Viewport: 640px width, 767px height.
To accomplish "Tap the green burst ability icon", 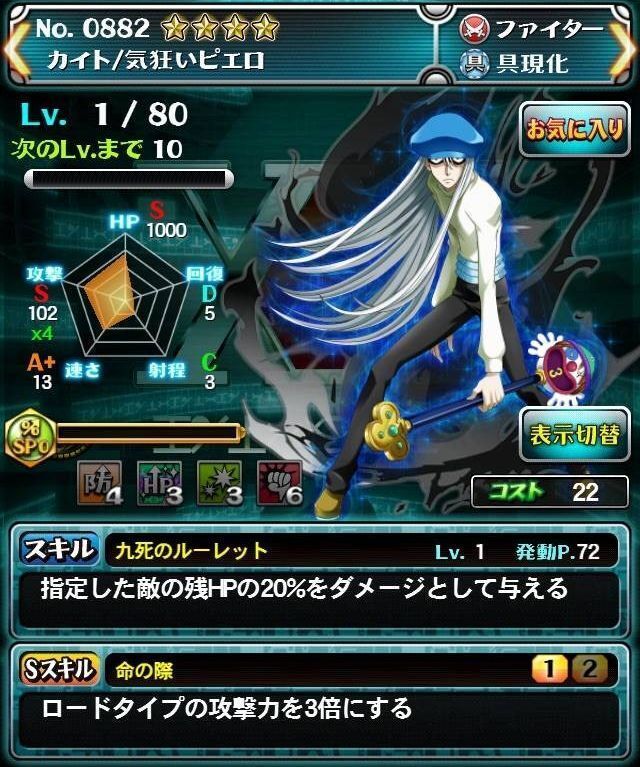I will click(x=219, y=481).
